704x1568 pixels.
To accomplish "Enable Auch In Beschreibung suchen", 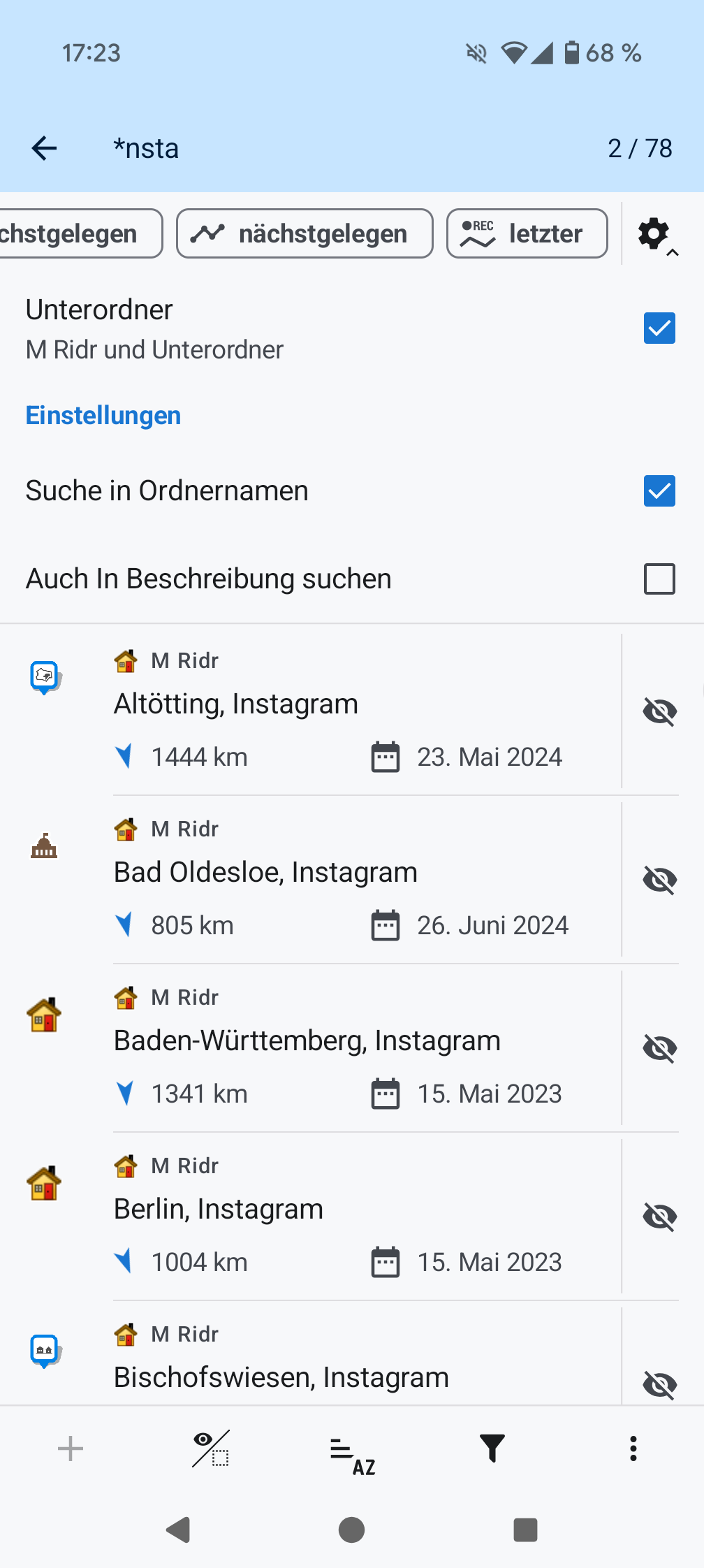I will 659,579.
